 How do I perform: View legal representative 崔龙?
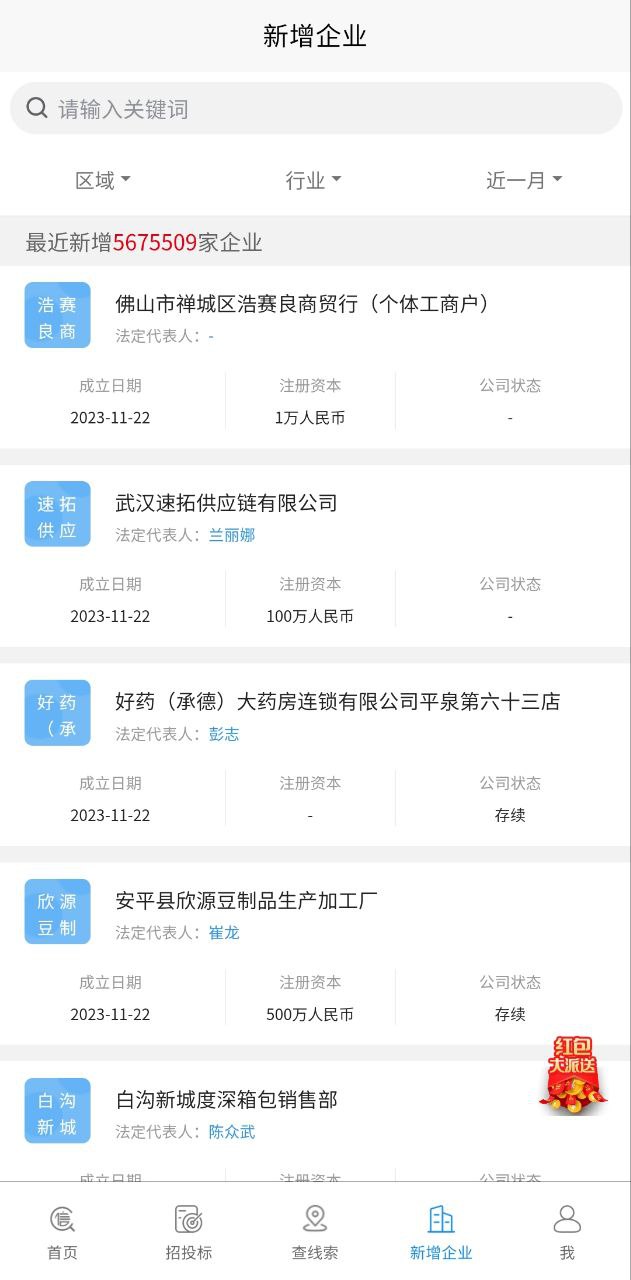[x=224, y=933]
